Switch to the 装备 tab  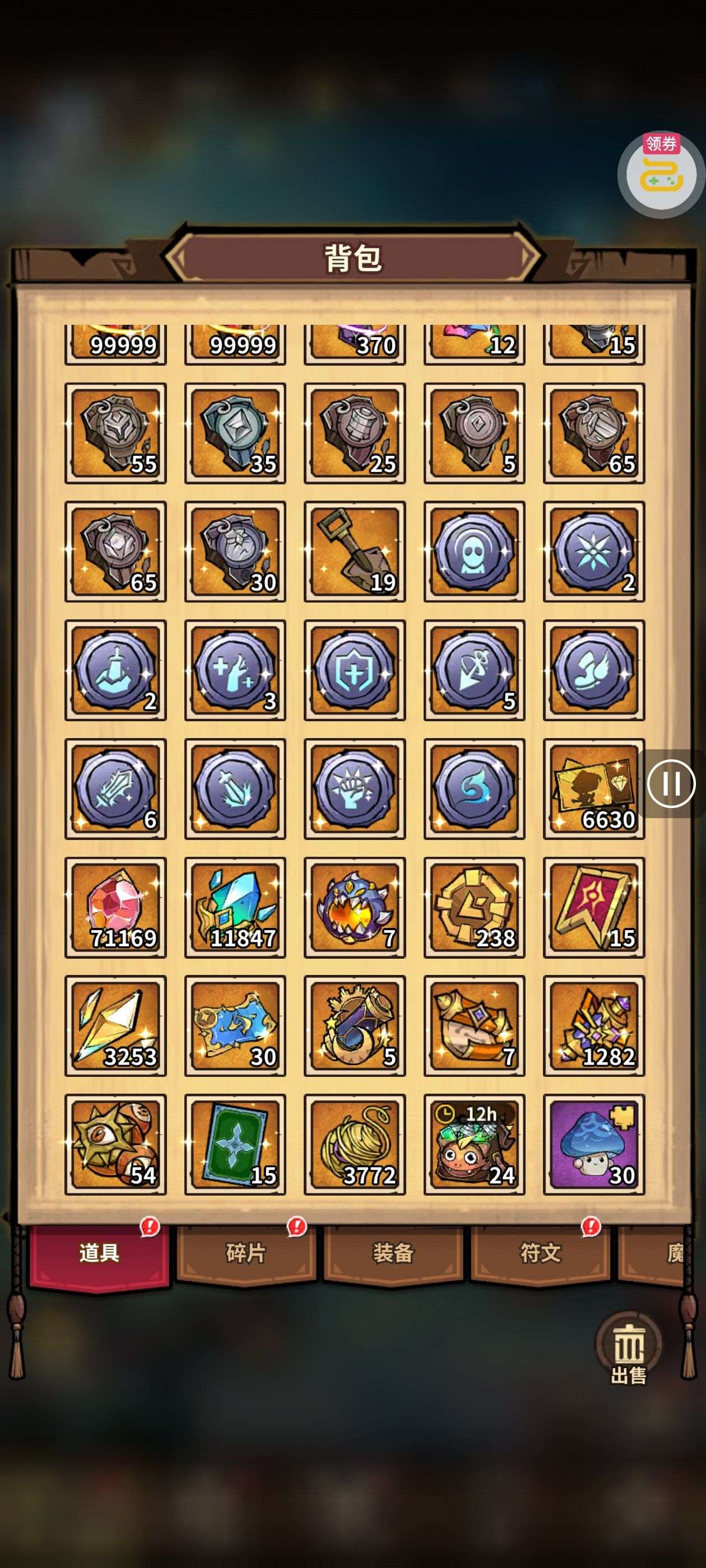(393, 1253)
